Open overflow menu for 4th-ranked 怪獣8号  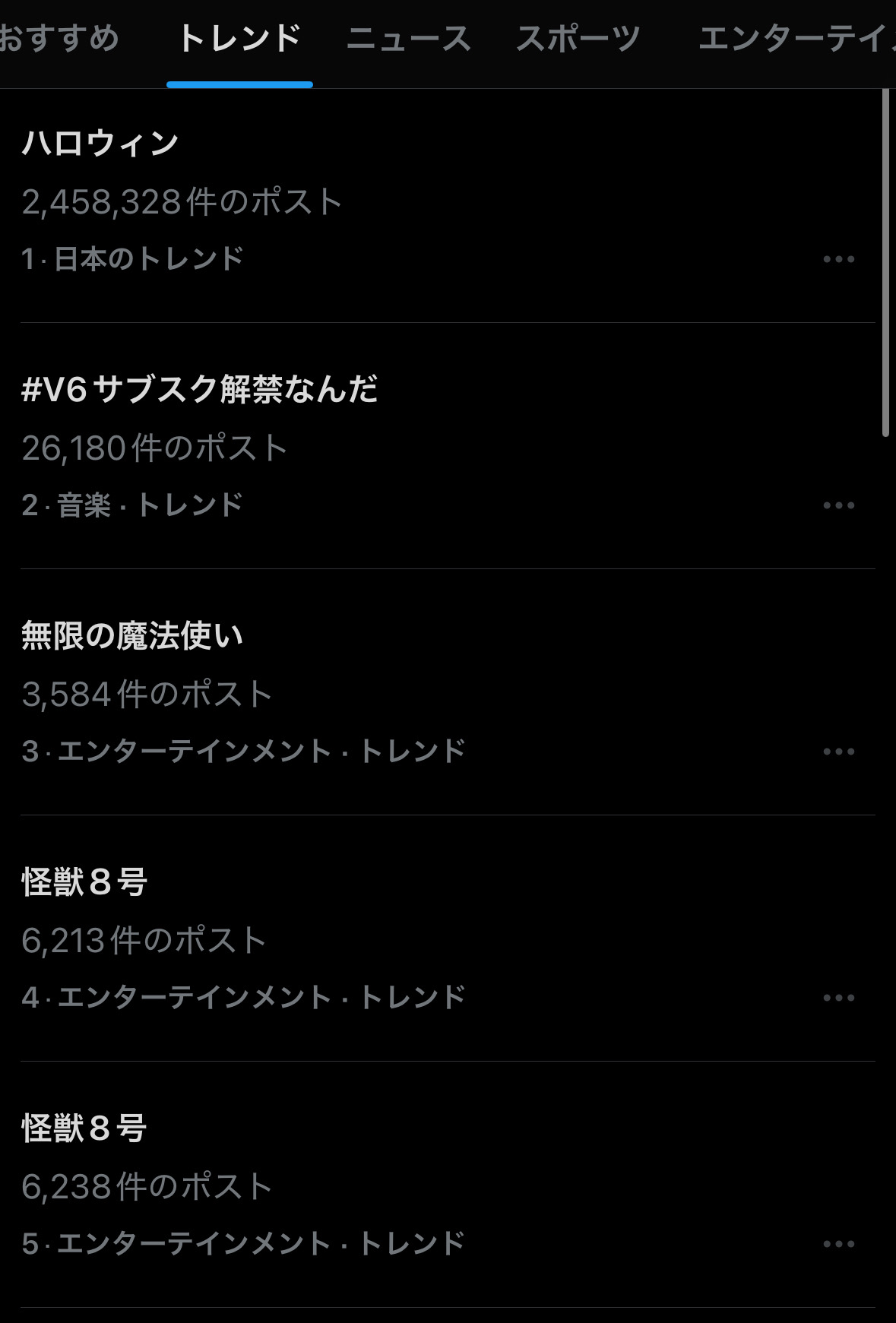coord(838,998)
